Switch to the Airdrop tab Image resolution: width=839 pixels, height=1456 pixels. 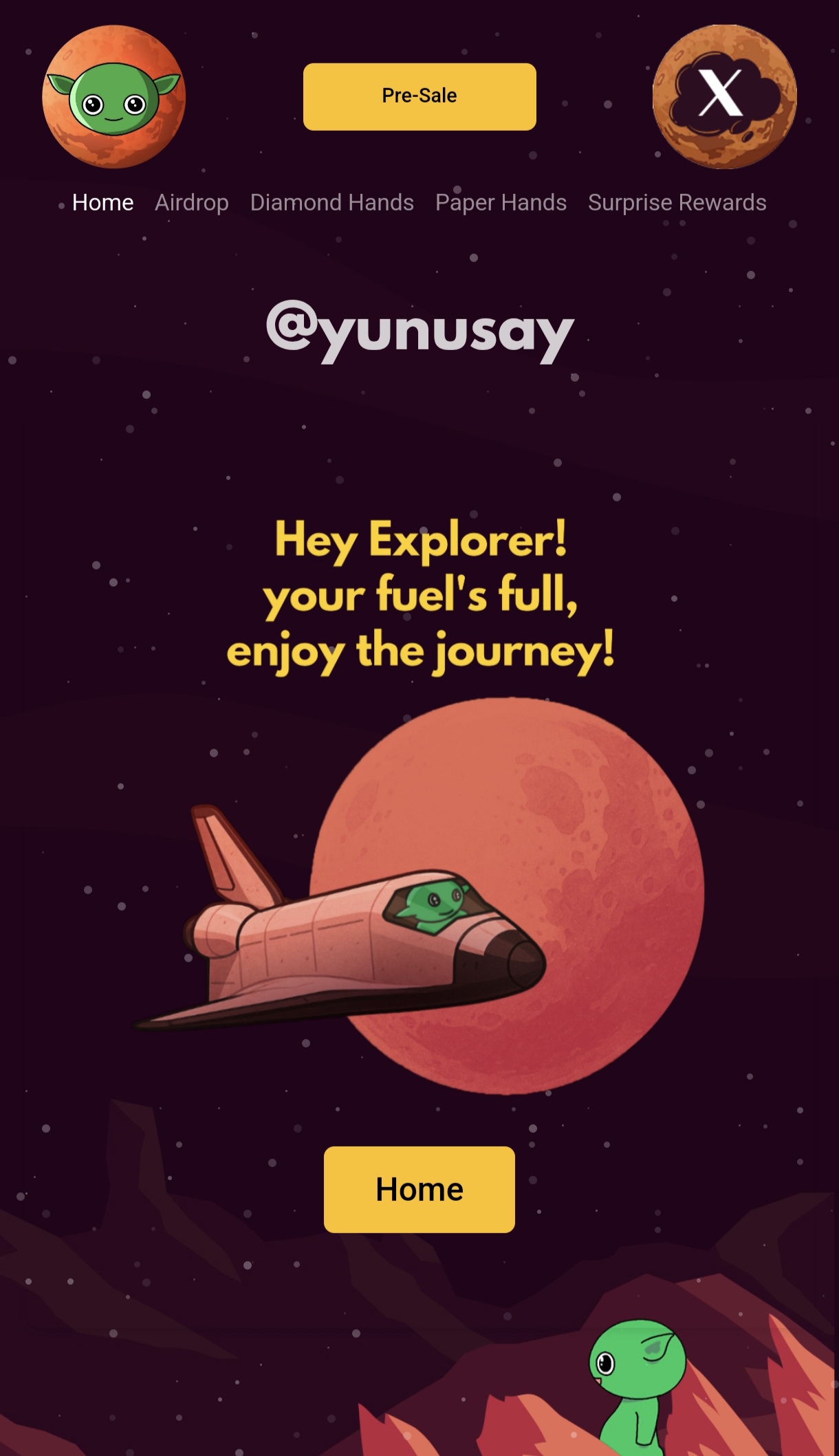pos(191,203)
